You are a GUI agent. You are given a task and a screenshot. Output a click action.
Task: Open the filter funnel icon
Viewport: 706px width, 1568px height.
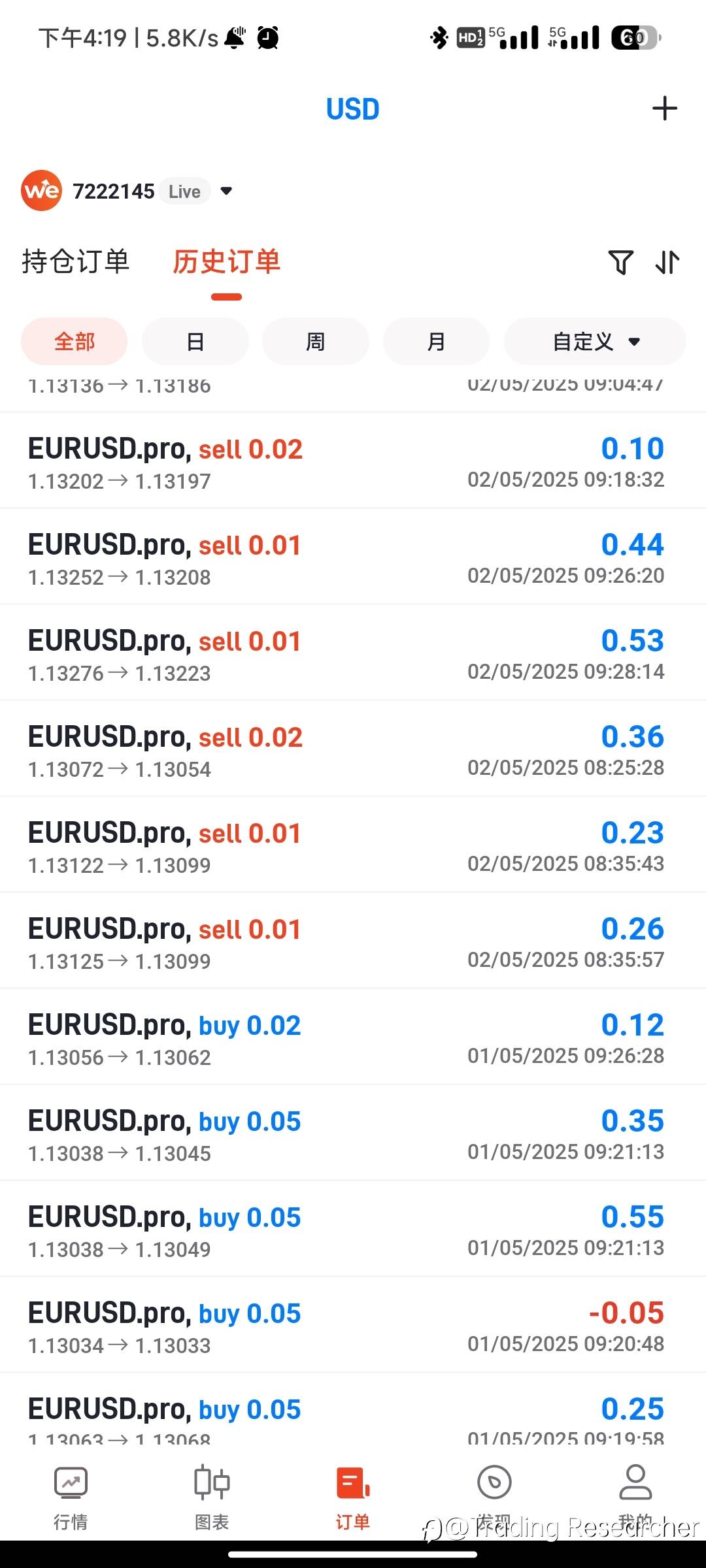(x=621, y=262)
